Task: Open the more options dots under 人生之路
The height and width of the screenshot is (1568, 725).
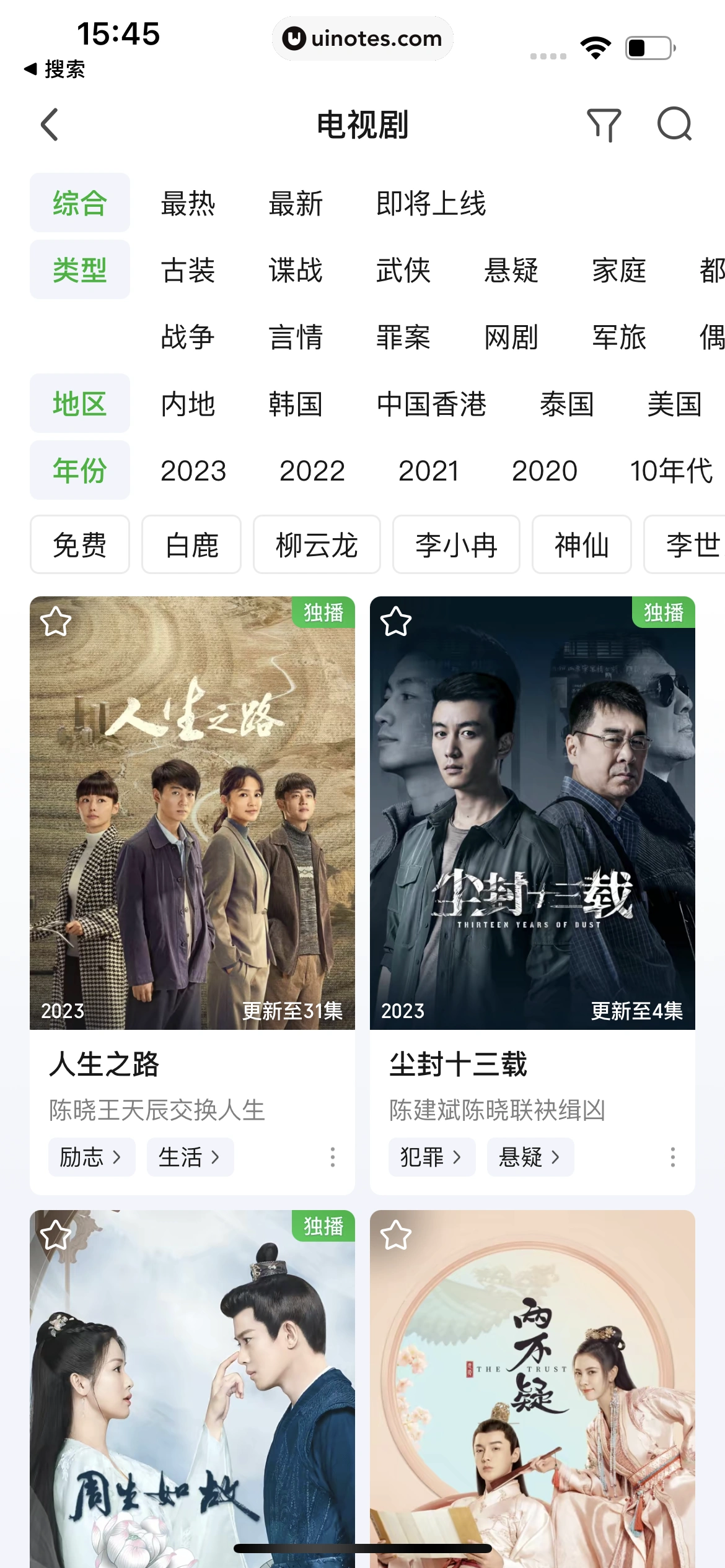Action: click(332, 1157)
